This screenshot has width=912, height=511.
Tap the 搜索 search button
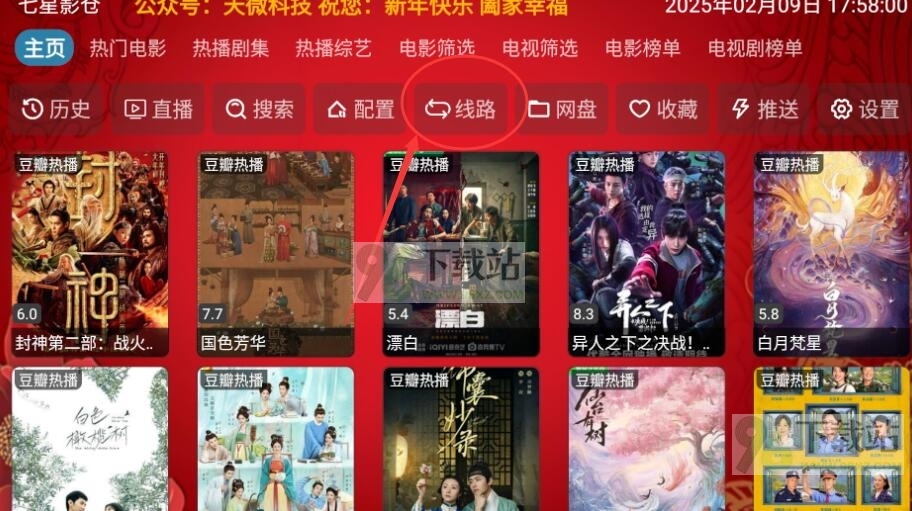259,109
